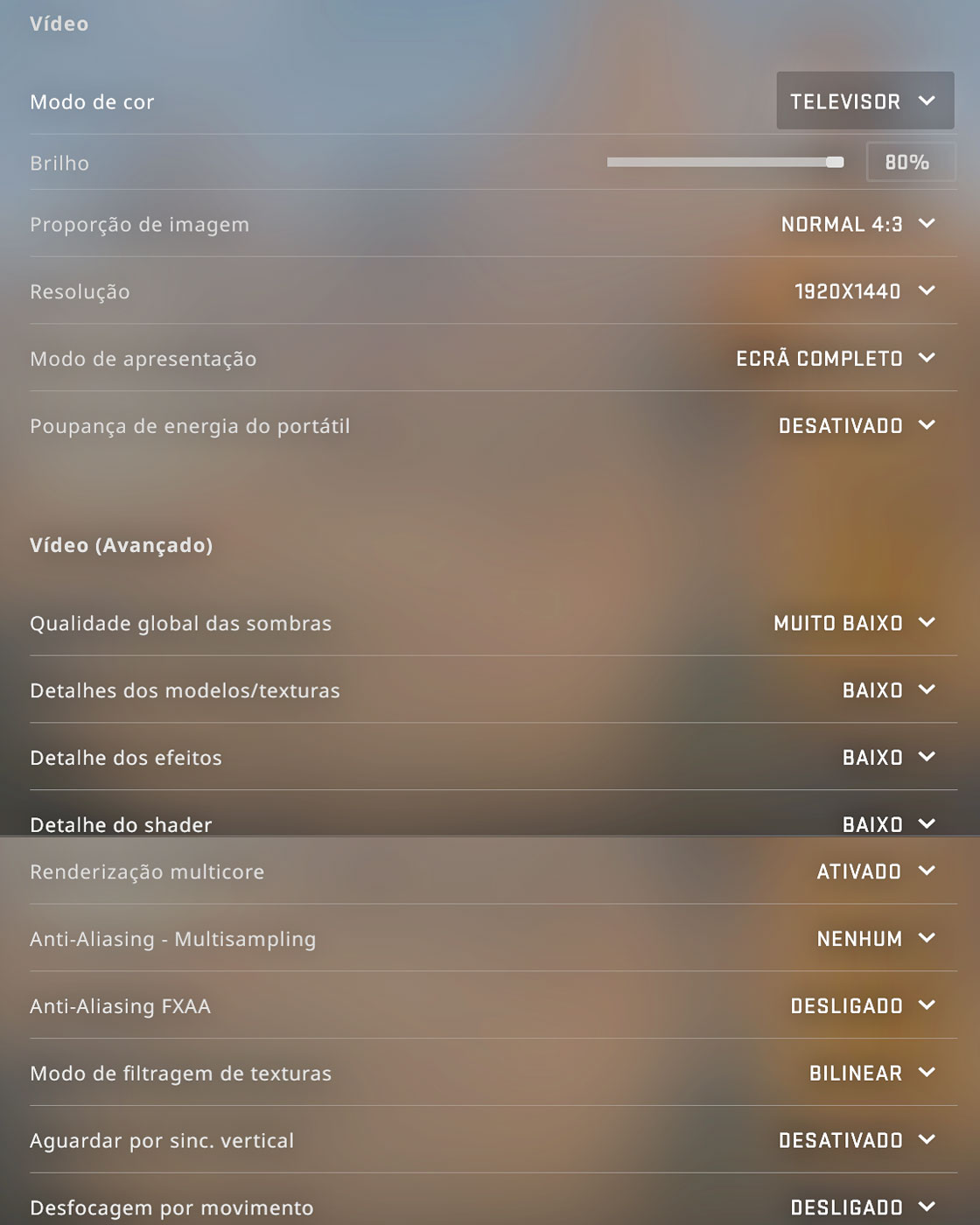
Task: Open the Modo de cor dropdown
Action: [864, 101]
